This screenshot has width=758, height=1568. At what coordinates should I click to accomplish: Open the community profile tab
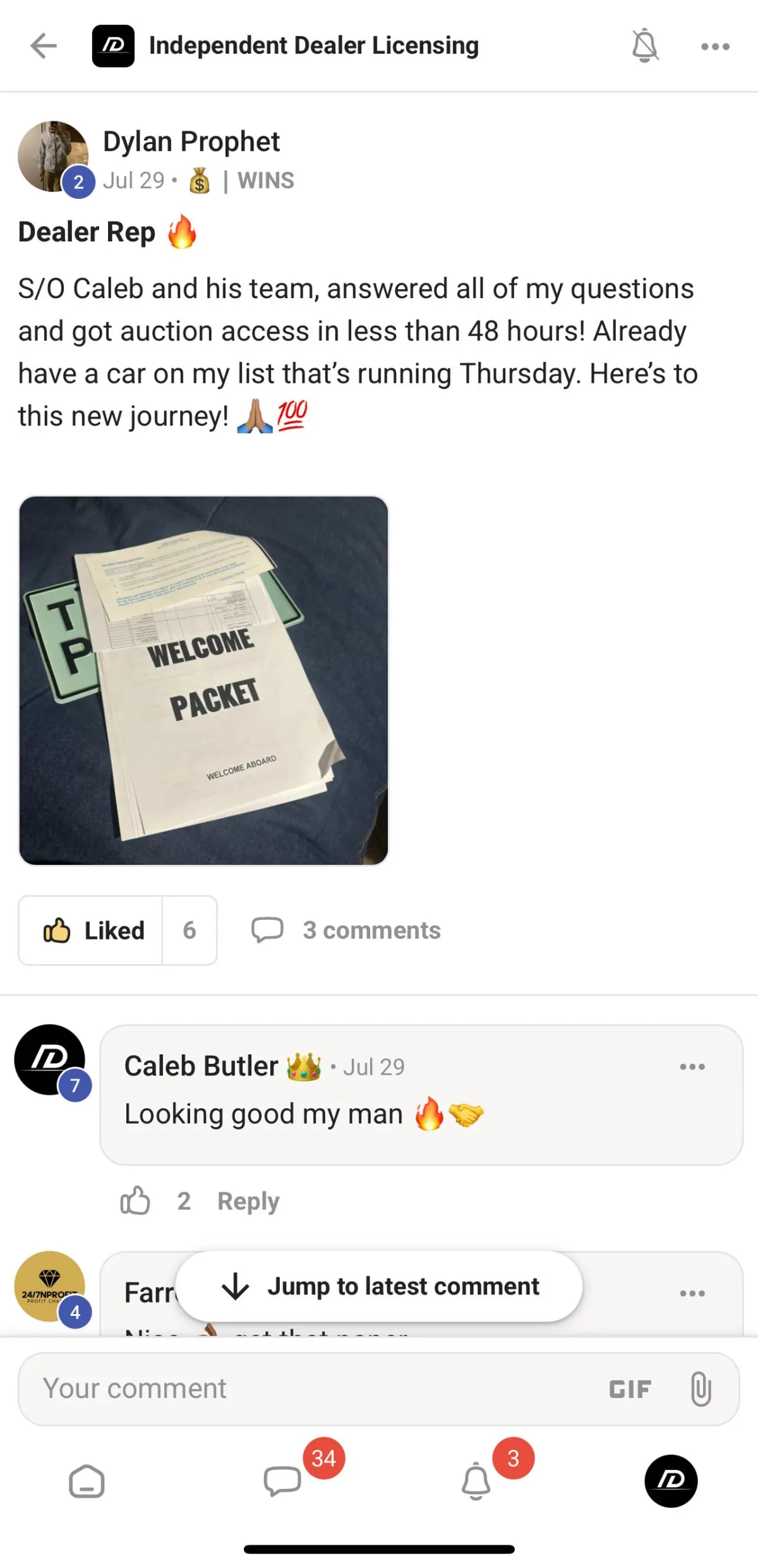pyautogui.click(x=671, y=1481)
